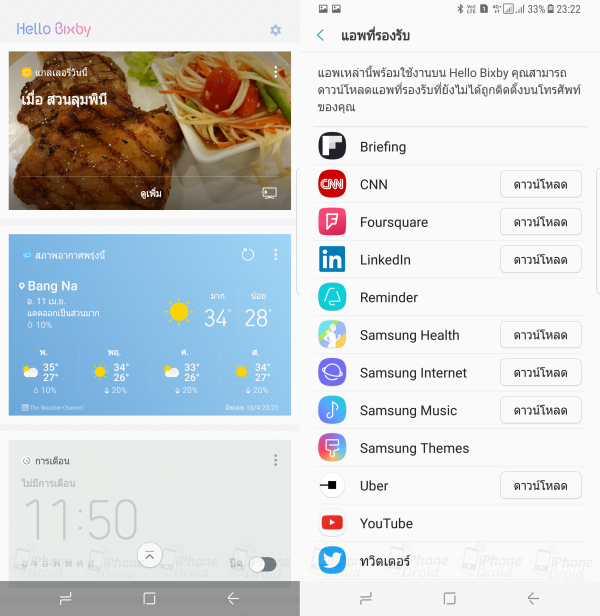Download the Uber app

pyautogui.click(x=540, y=486)
